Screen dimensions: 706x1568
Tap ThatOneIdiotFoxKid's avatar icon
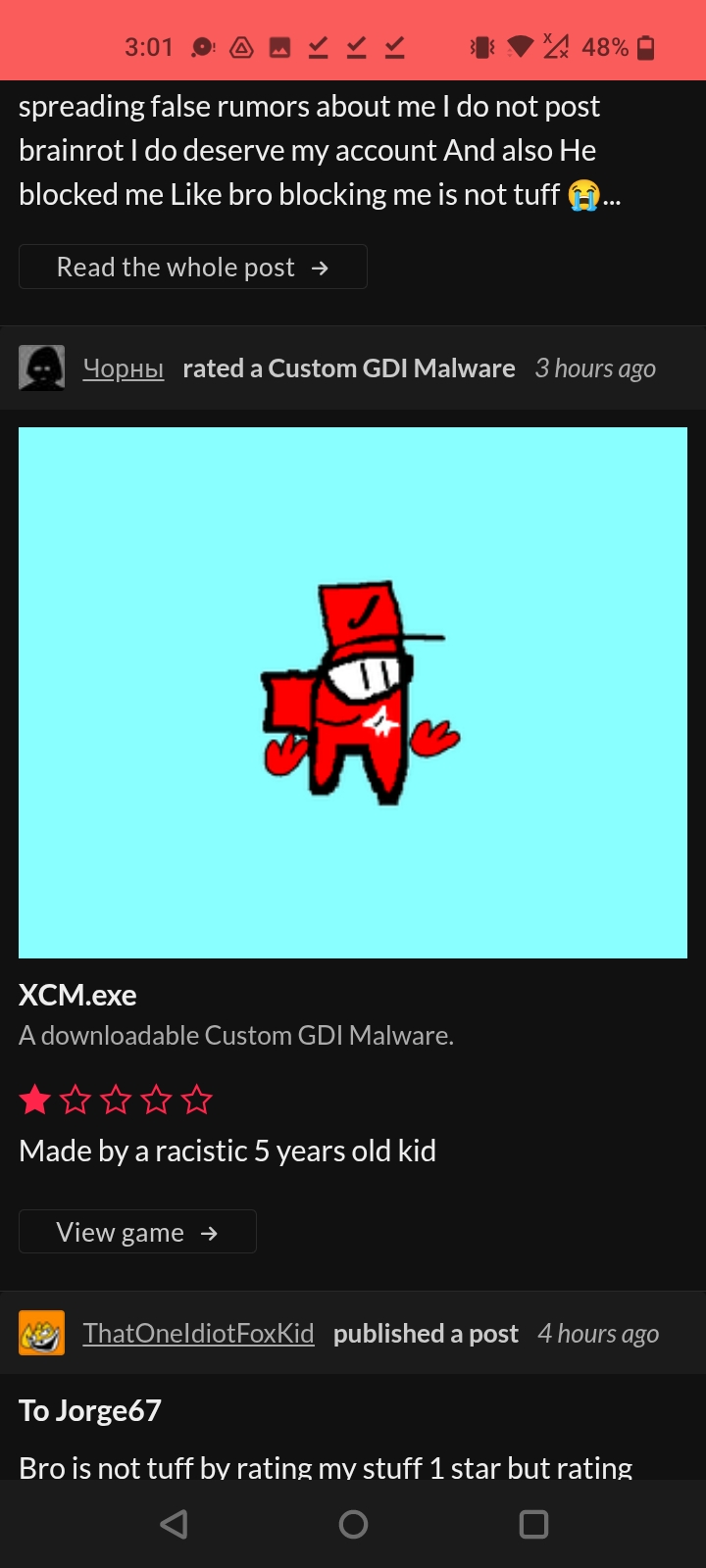pos(42,1334)
